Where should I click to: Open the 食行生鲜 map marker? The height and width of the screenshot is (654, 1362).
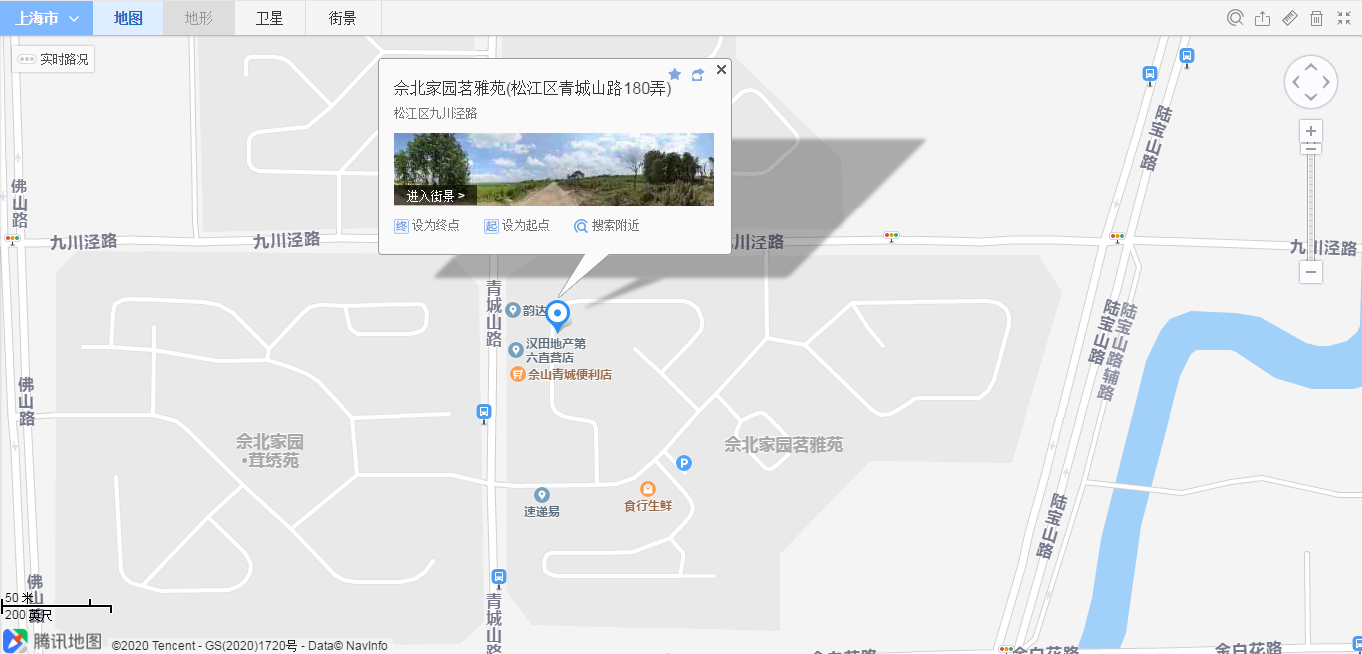648,489
